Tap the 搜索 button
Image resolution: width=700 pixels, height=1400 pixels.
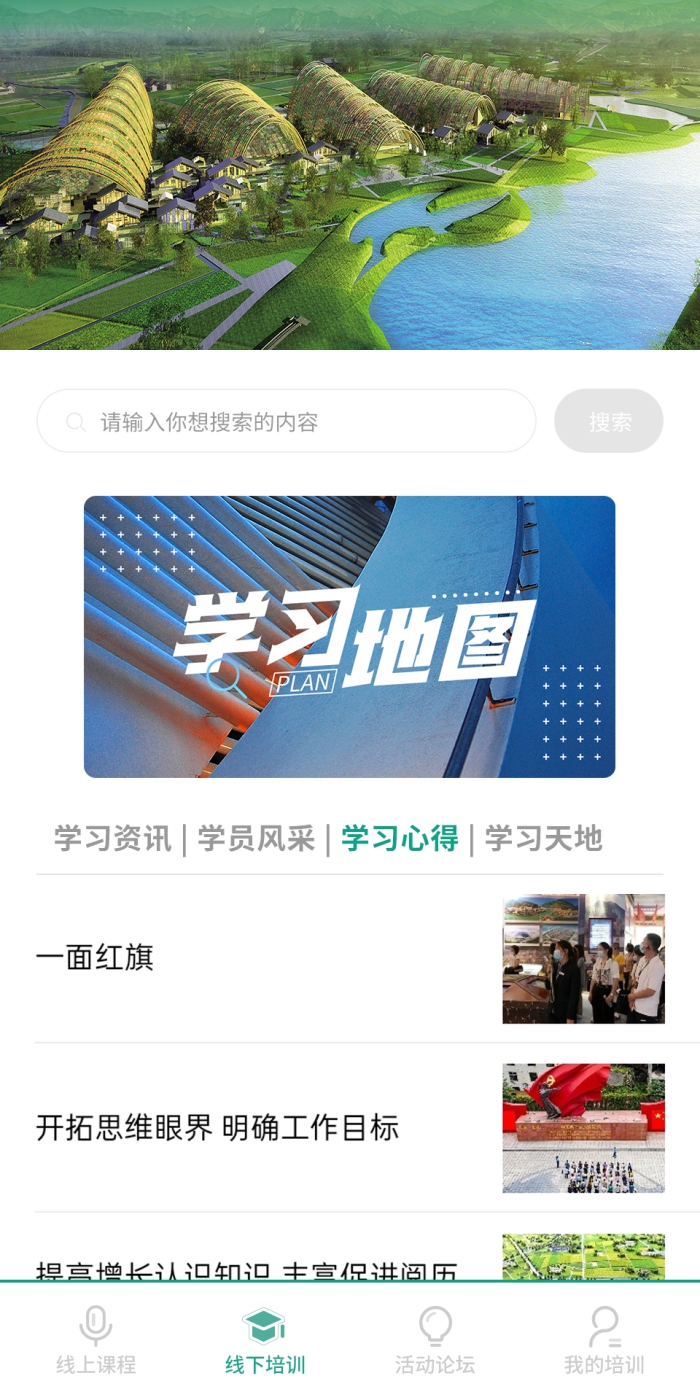tap(609, 421)
